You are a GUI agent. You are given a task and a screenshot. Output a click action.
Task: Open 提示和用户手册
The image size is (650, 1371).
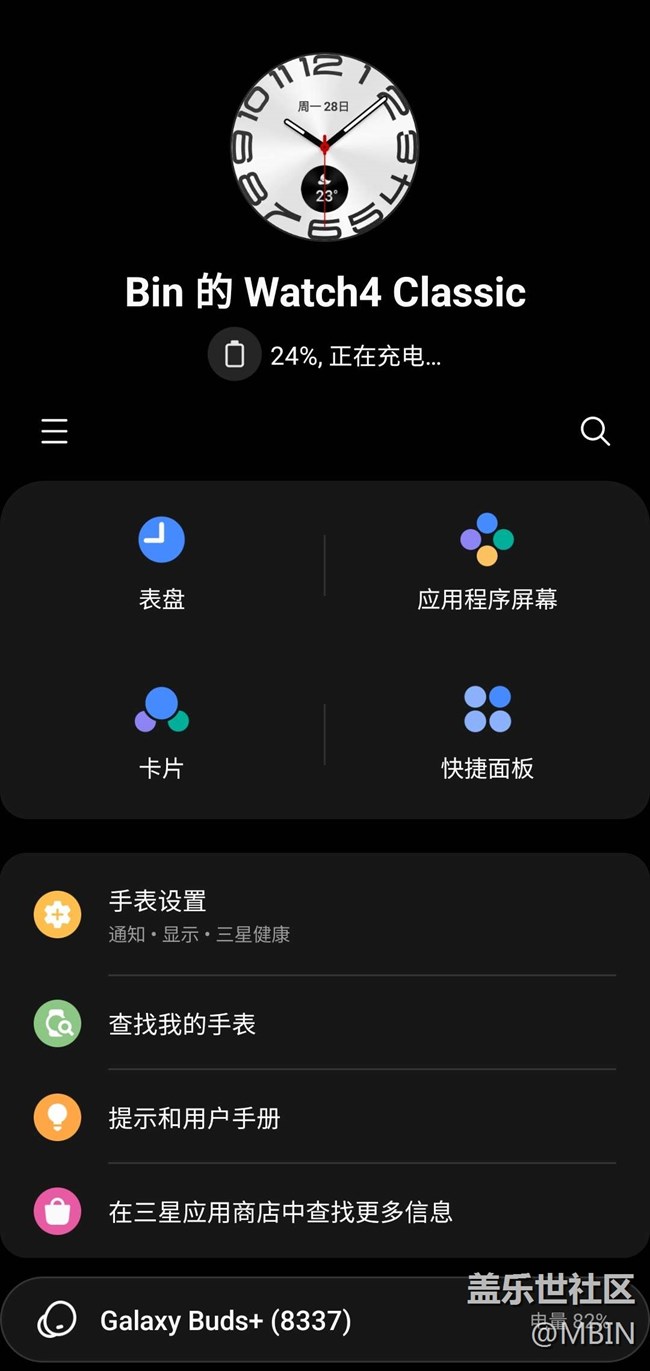(325, 1118)
